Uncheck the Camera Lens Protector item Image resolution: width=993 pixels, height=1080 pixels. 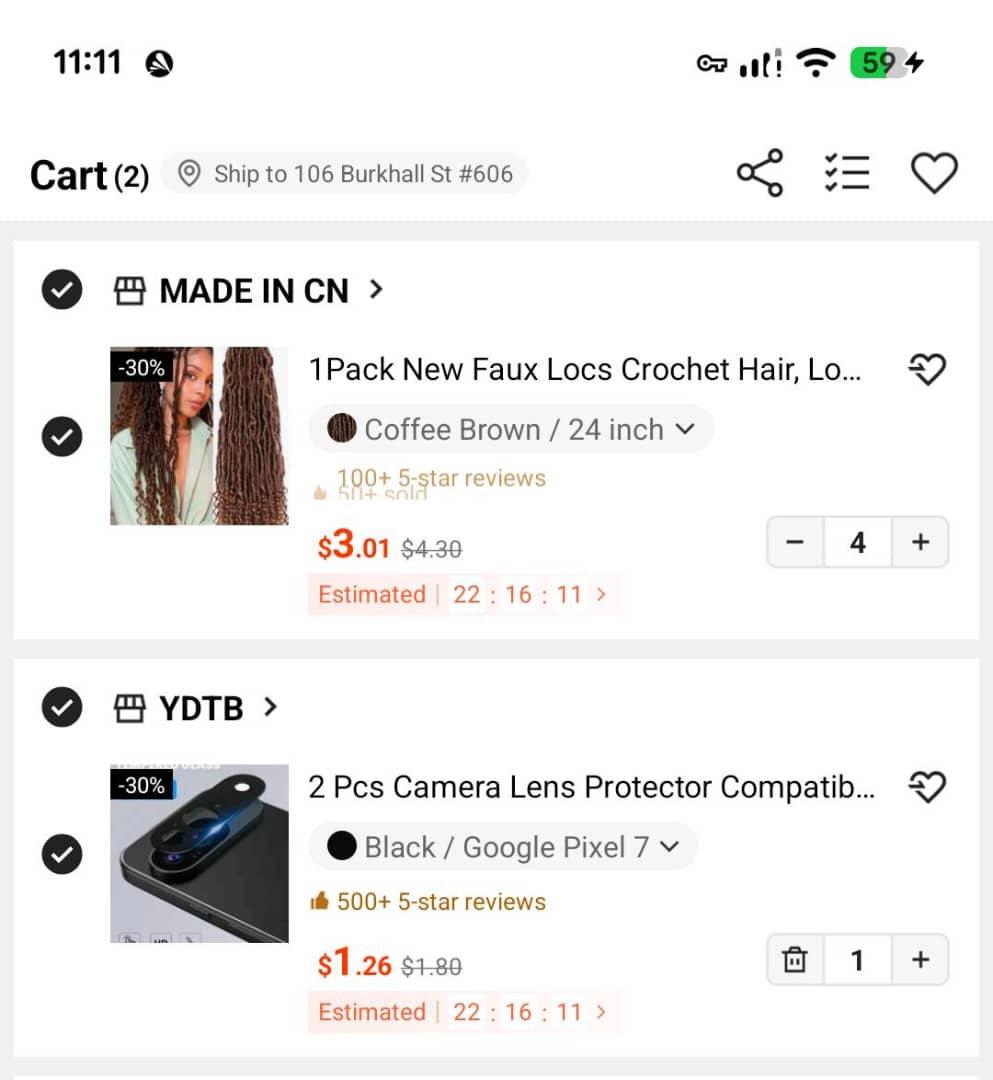62,854
